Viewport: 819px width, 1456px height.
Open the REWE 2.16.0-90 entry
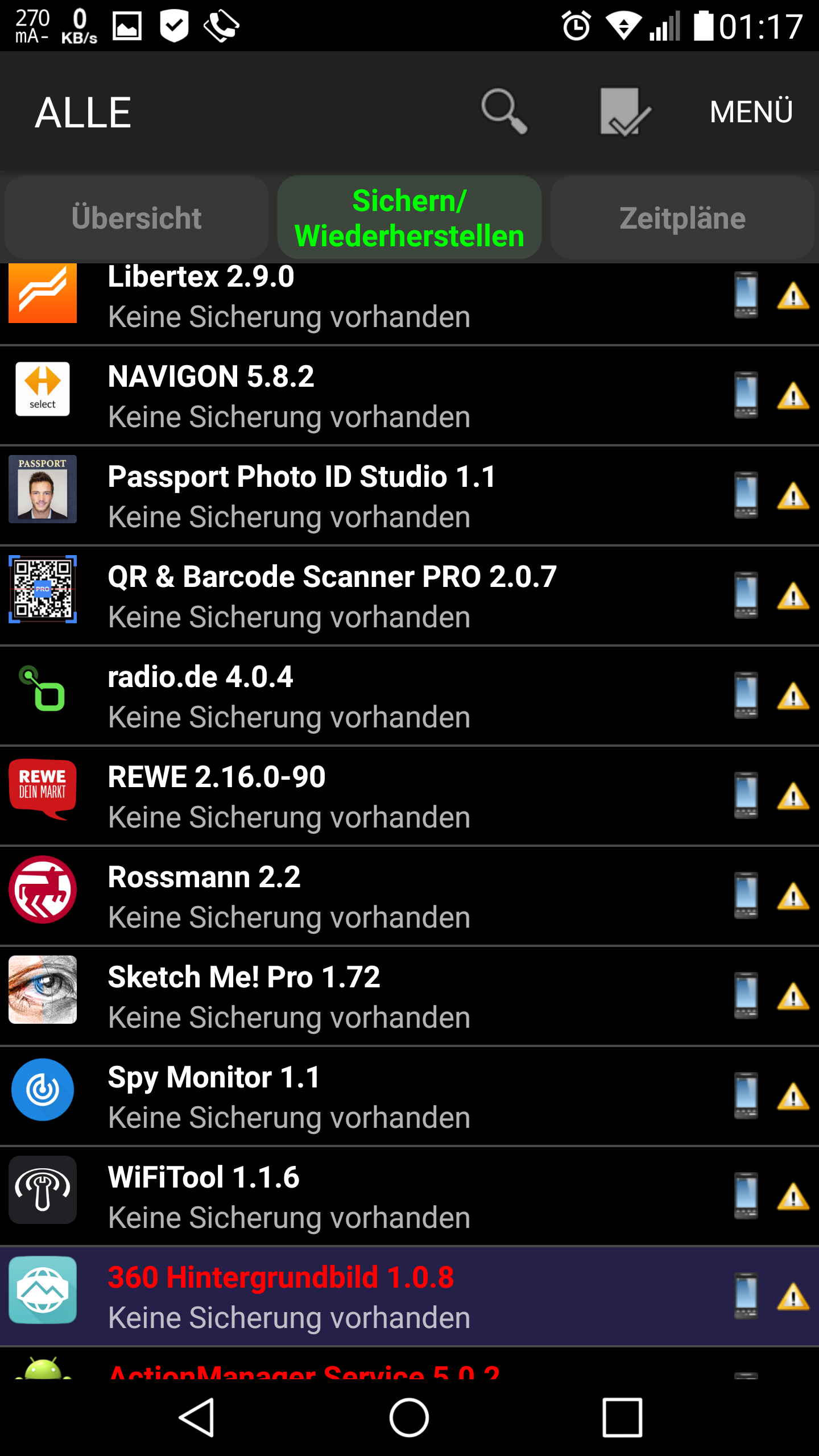364,797
